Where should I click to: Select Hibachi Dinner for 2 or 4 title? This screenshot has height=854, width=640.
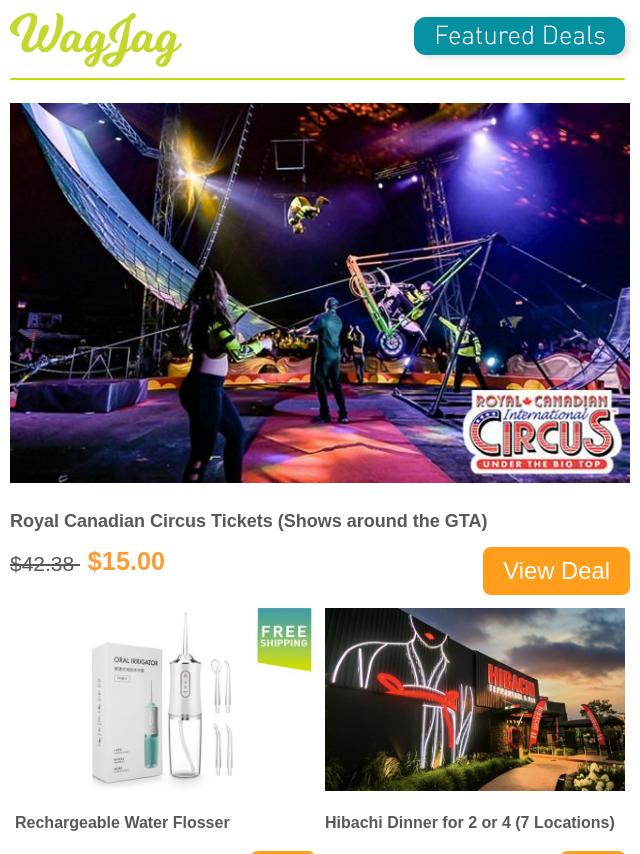[469, 822]
